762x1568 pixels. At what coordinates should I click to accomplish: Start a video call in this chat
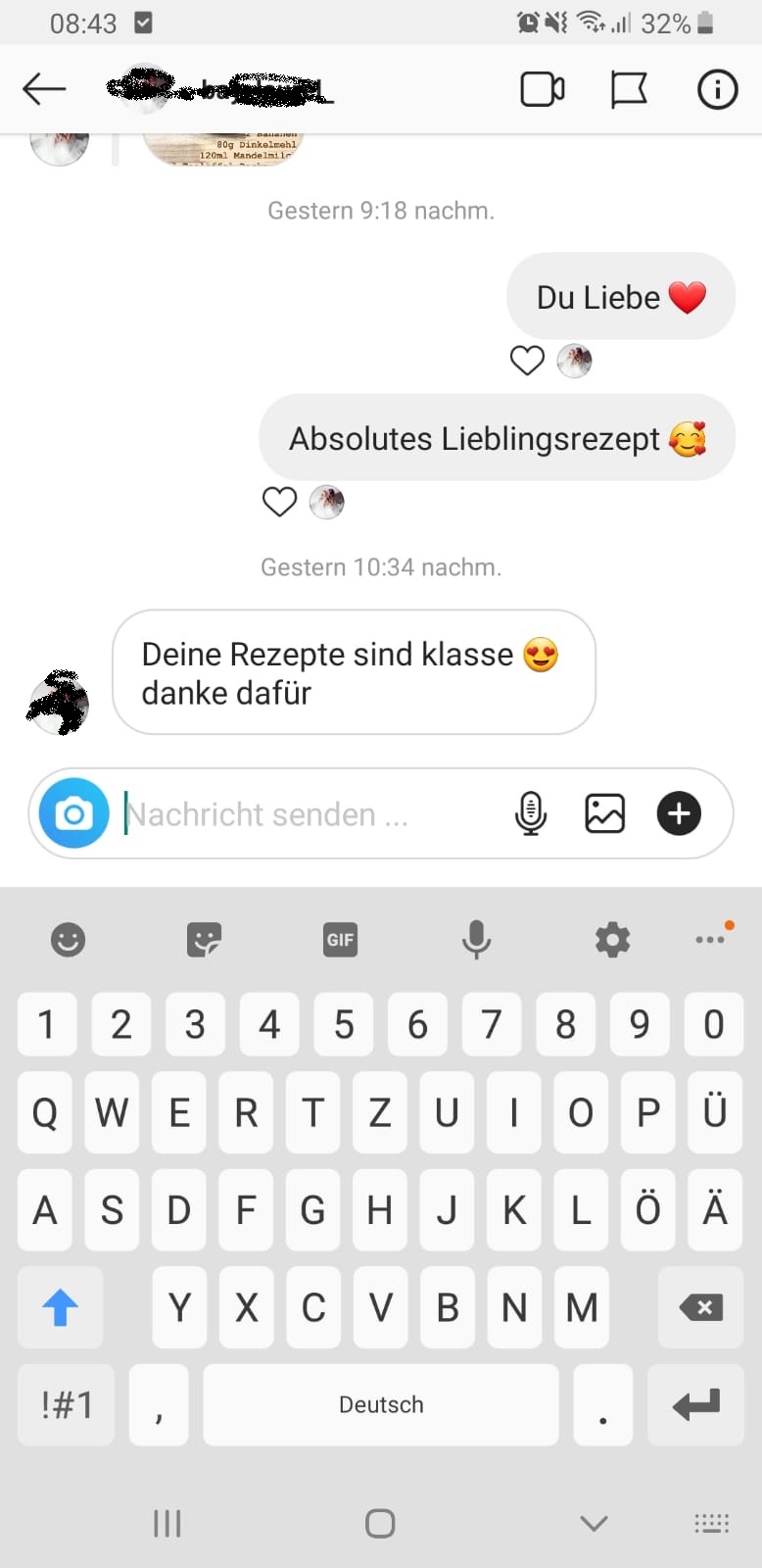(x=542, y=89)
